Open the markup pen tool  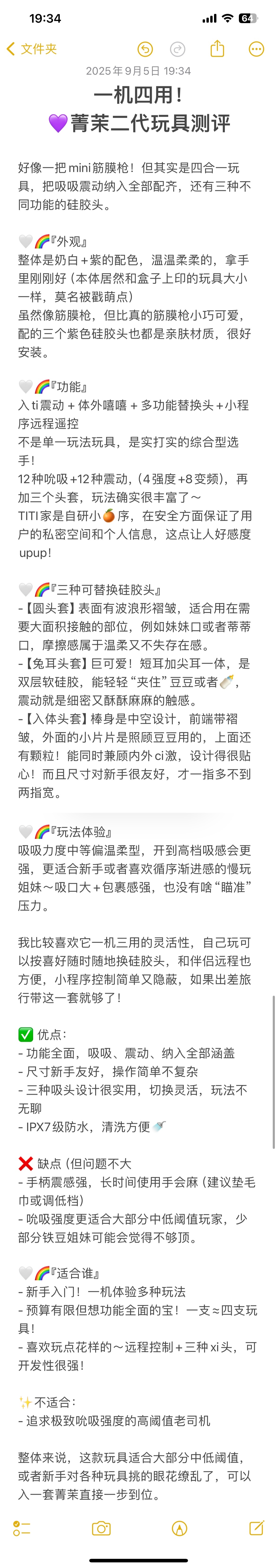[x=179, y=1528]
